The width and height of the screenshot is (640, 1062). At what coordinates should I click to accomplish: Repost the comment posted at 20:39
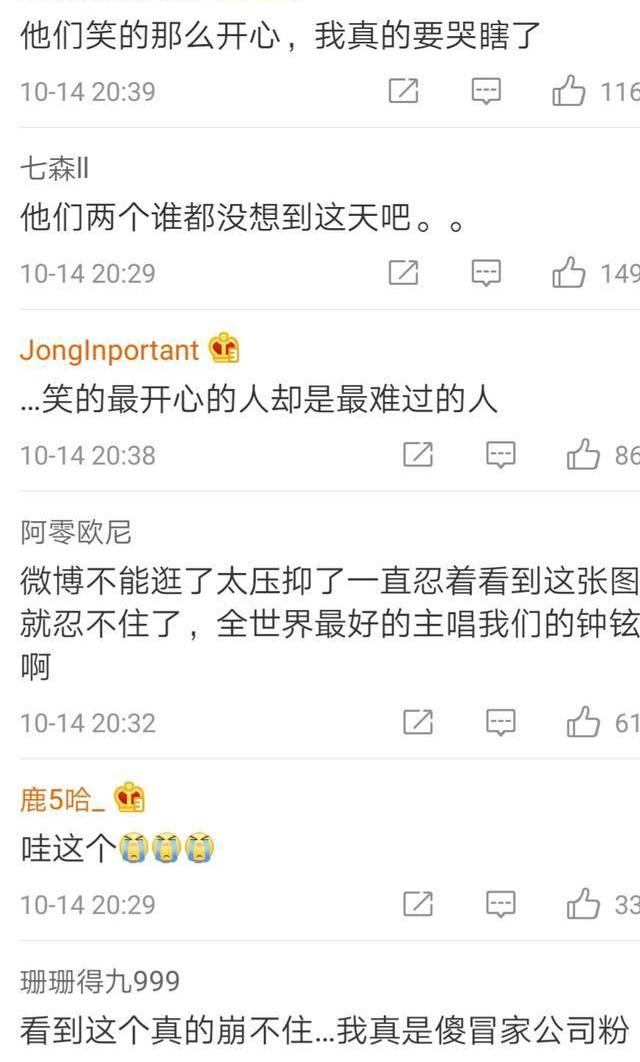[403, 92]
